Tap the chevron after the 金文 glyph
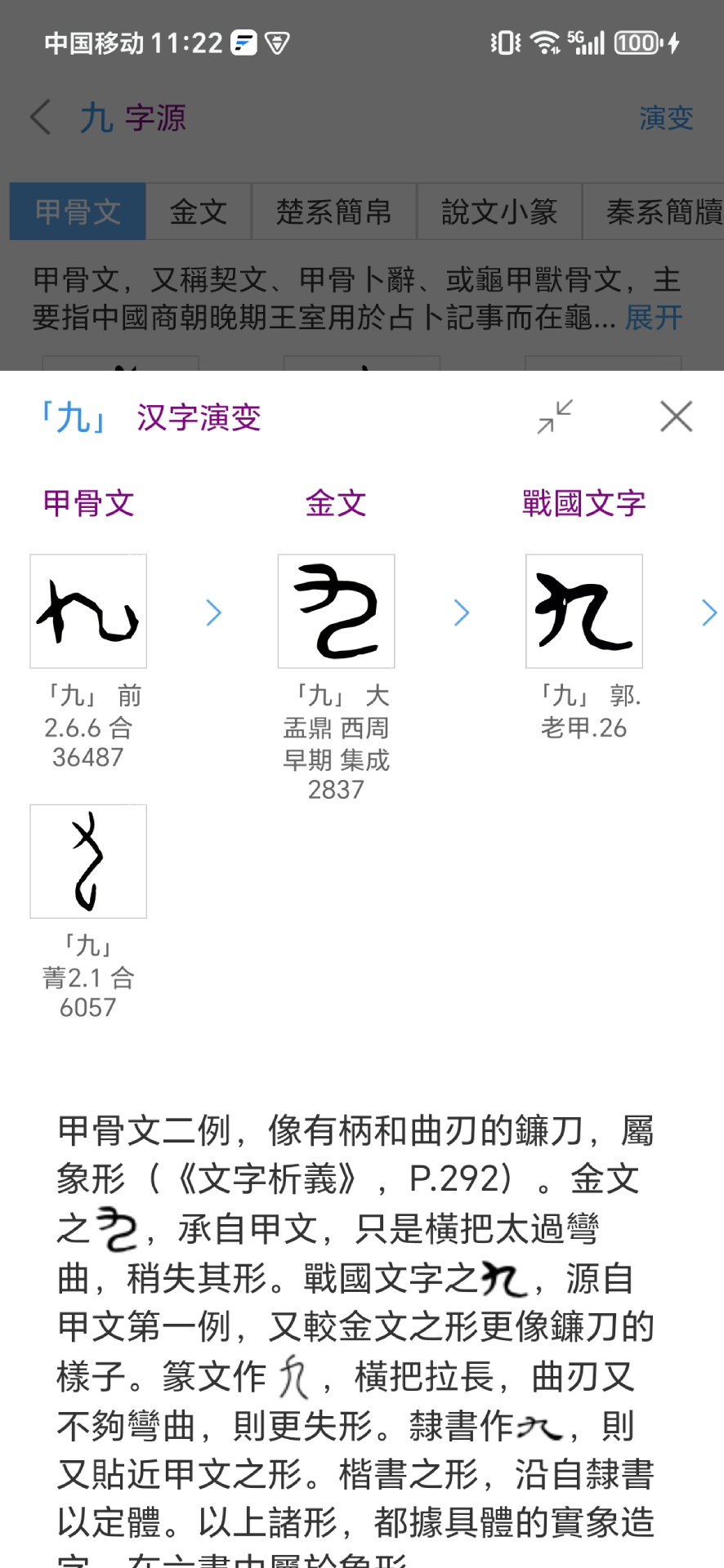 (462, 612)
